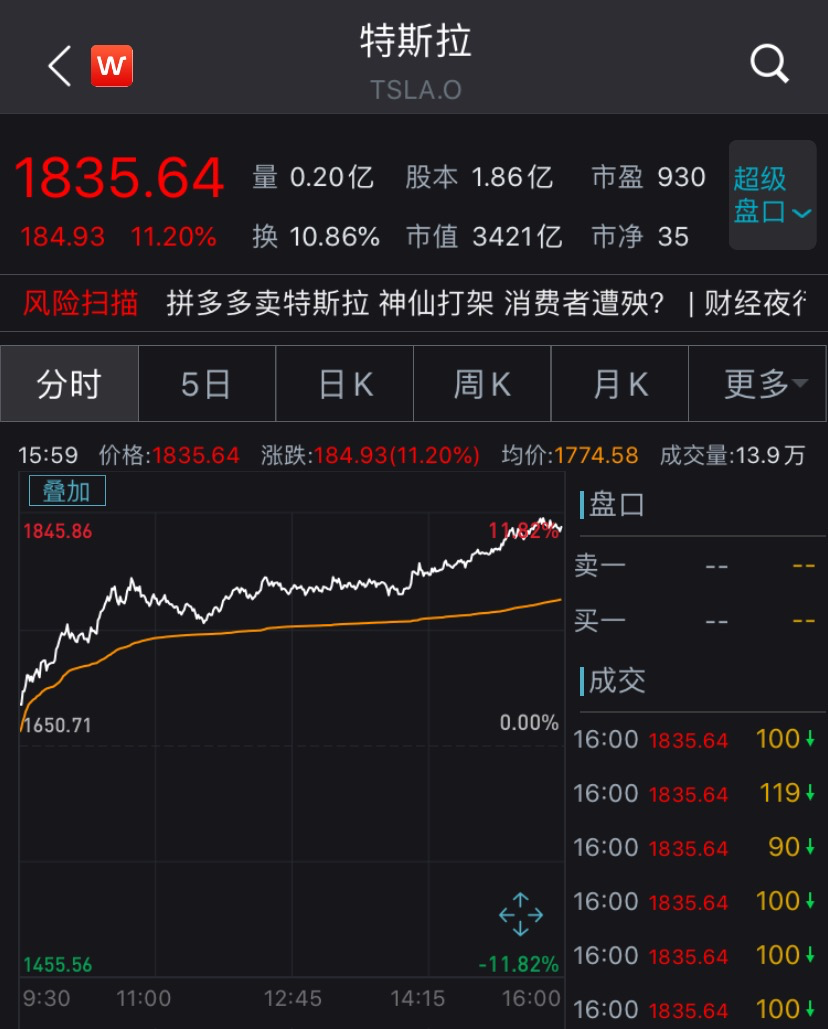Viewport: 828px width, 1029px height.
Task: Switch to the 月K chart tab
Action: click(x=620, y=384)
